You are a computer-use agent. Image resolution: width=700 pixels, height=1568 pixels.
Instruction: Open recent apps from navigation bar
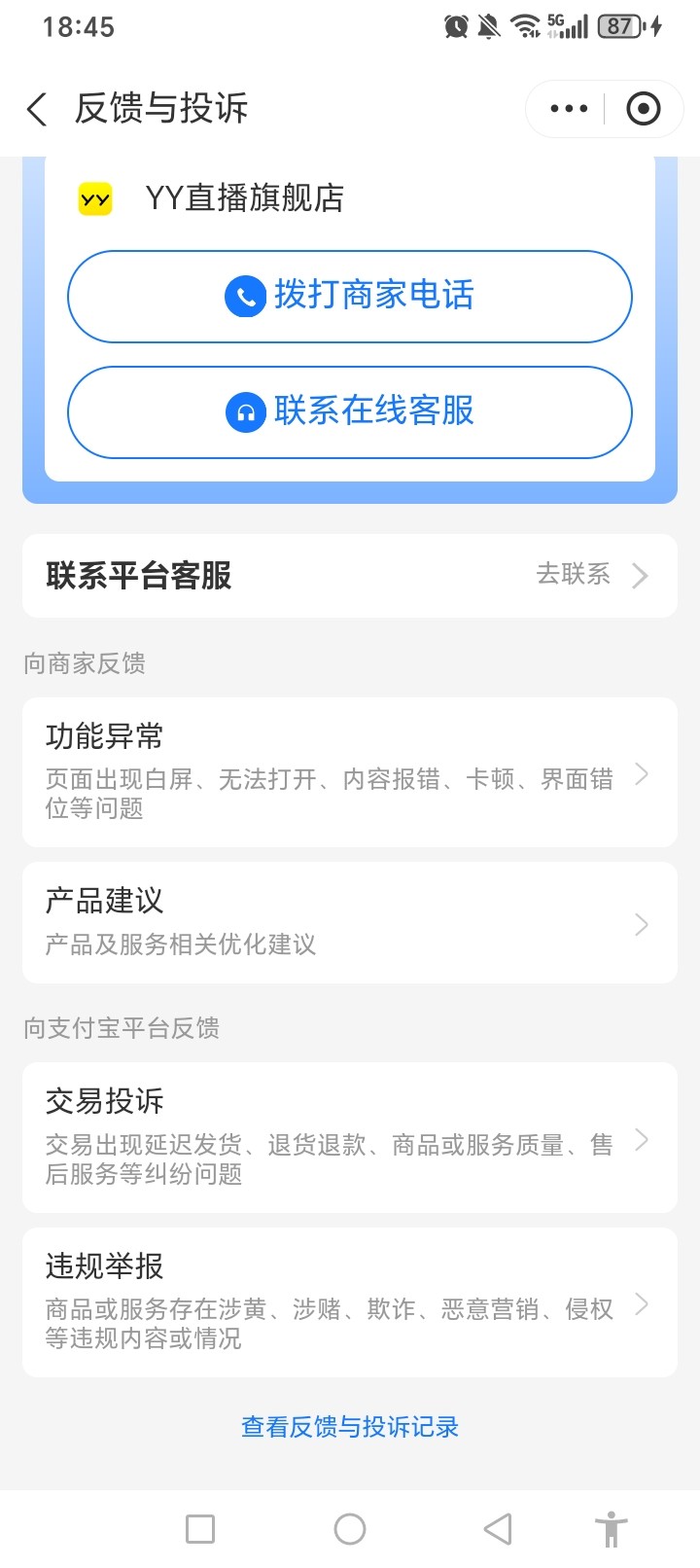pyautogui.click(x=200, y=1529)
